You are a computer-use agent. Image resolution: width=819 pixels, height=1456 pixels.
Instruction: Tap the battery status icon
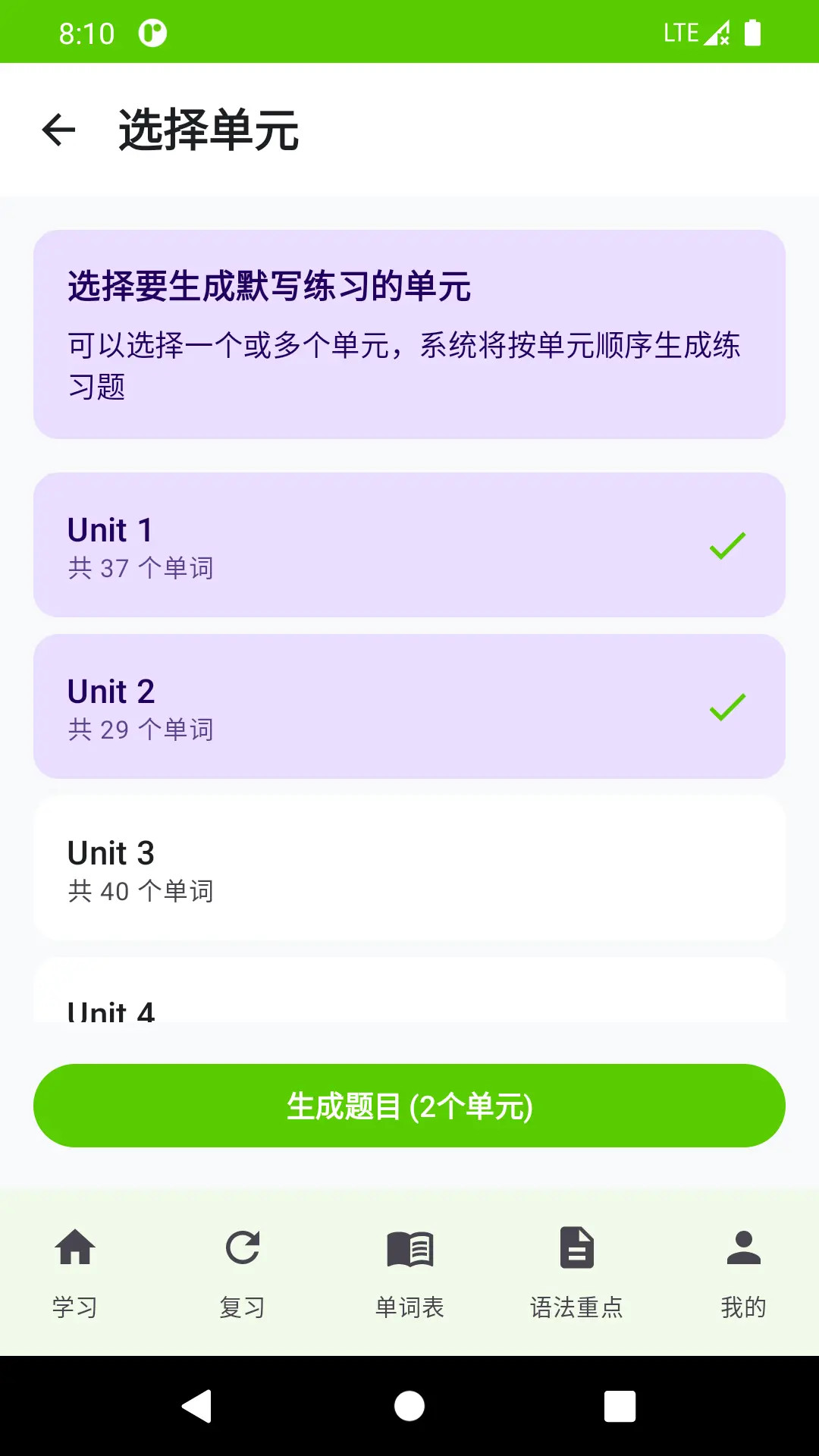pos(753,32)
